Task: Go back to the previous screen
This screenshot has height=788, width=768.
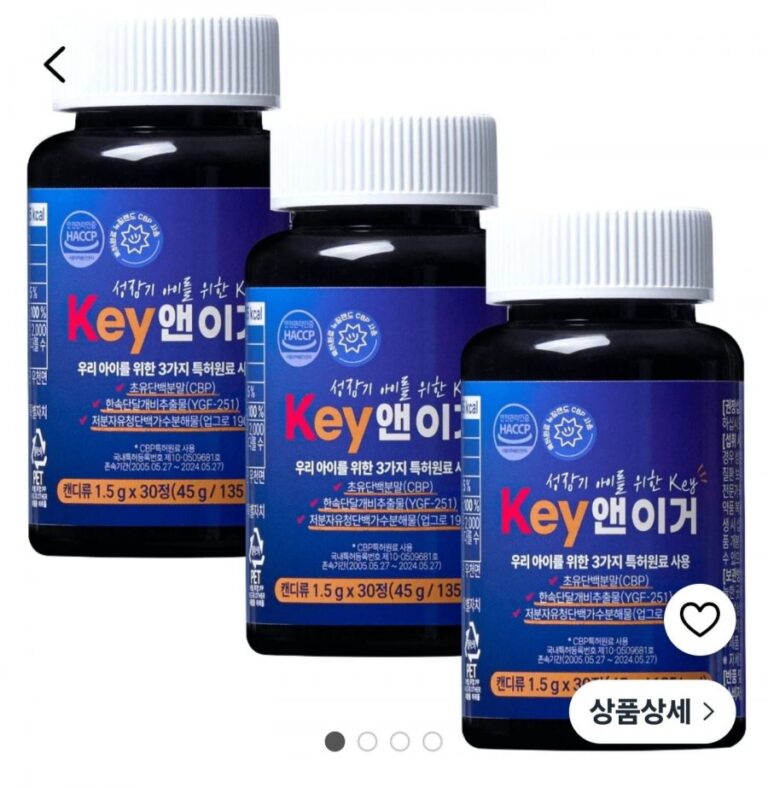Action: pos(55,64)
